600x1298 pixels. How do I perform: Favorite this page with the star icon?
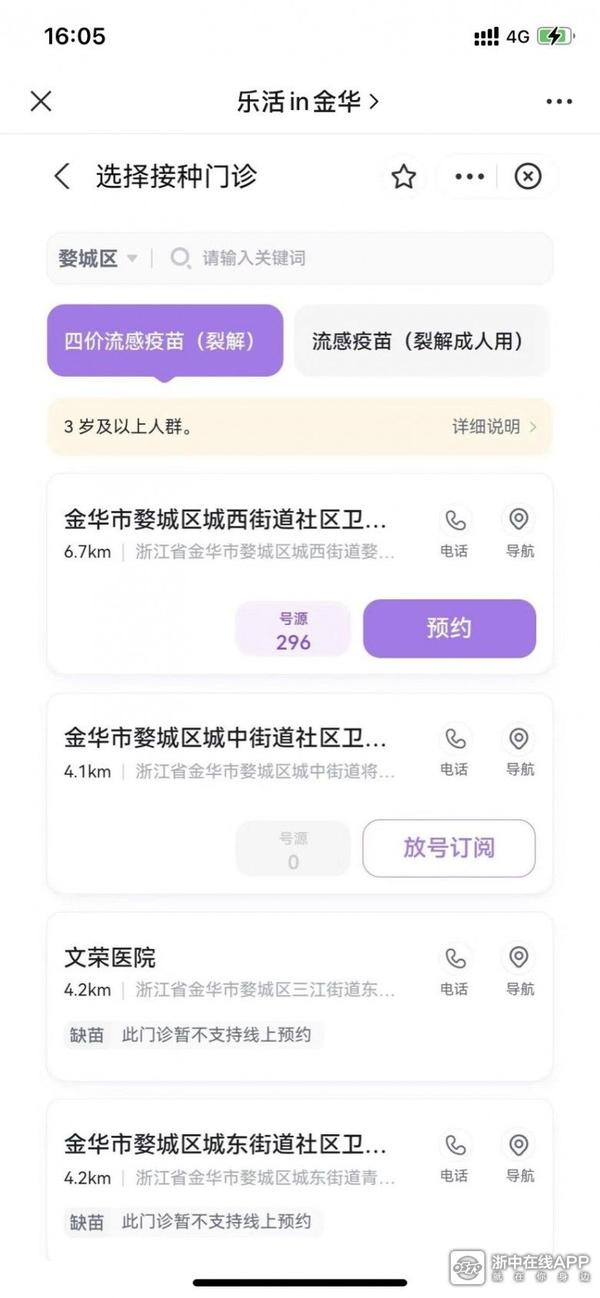point(403,177)
